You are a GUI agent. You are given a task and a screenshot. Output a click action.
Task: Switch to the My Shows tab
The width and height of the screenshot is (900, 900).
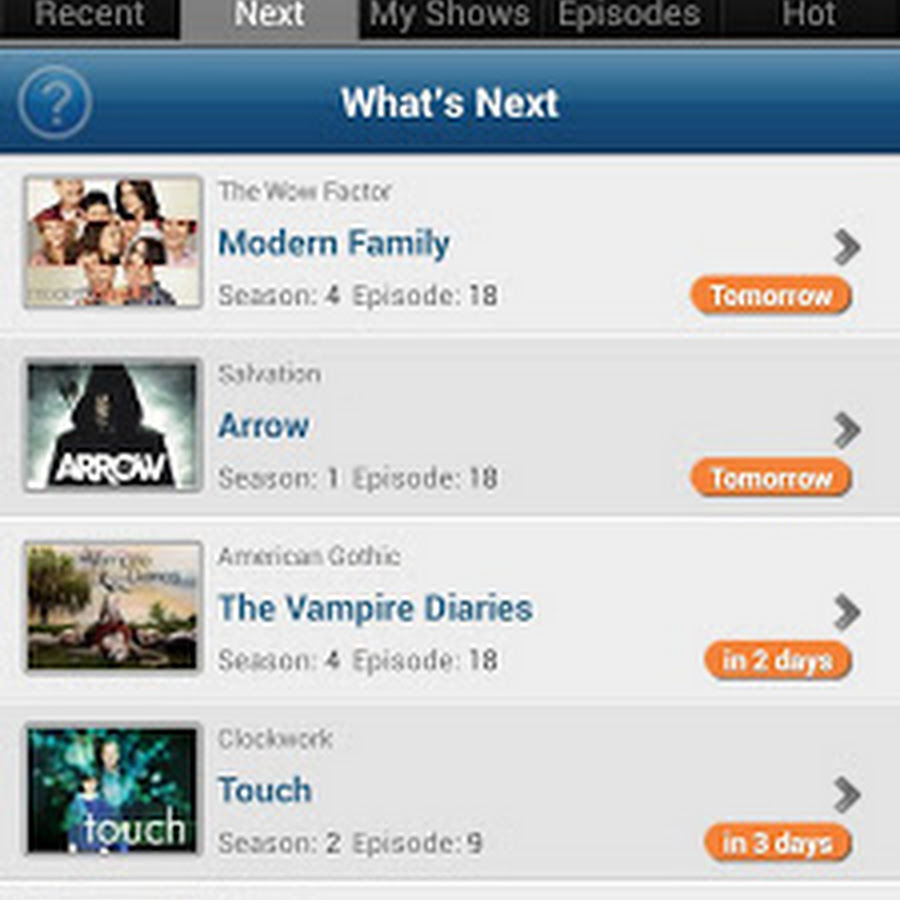coord(449,16)
